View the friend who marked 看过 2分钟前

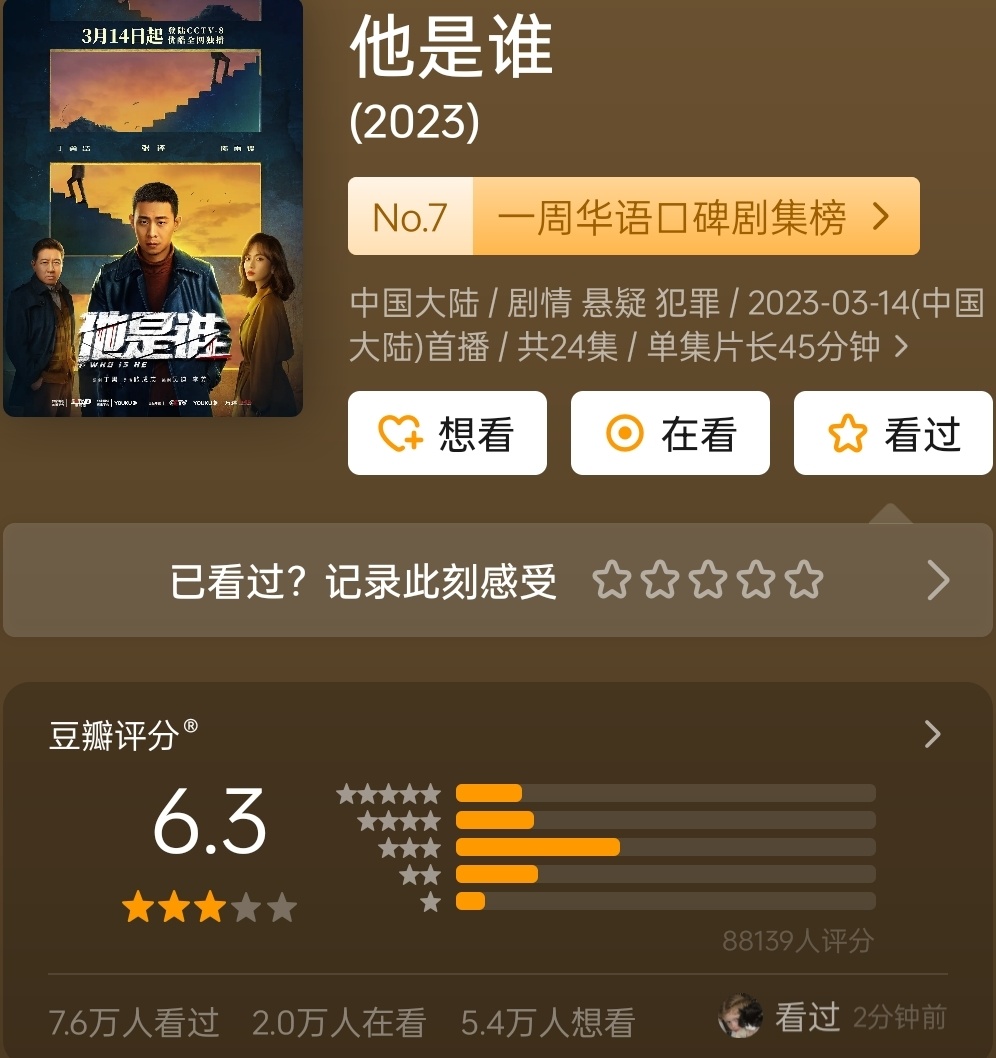740,1017
